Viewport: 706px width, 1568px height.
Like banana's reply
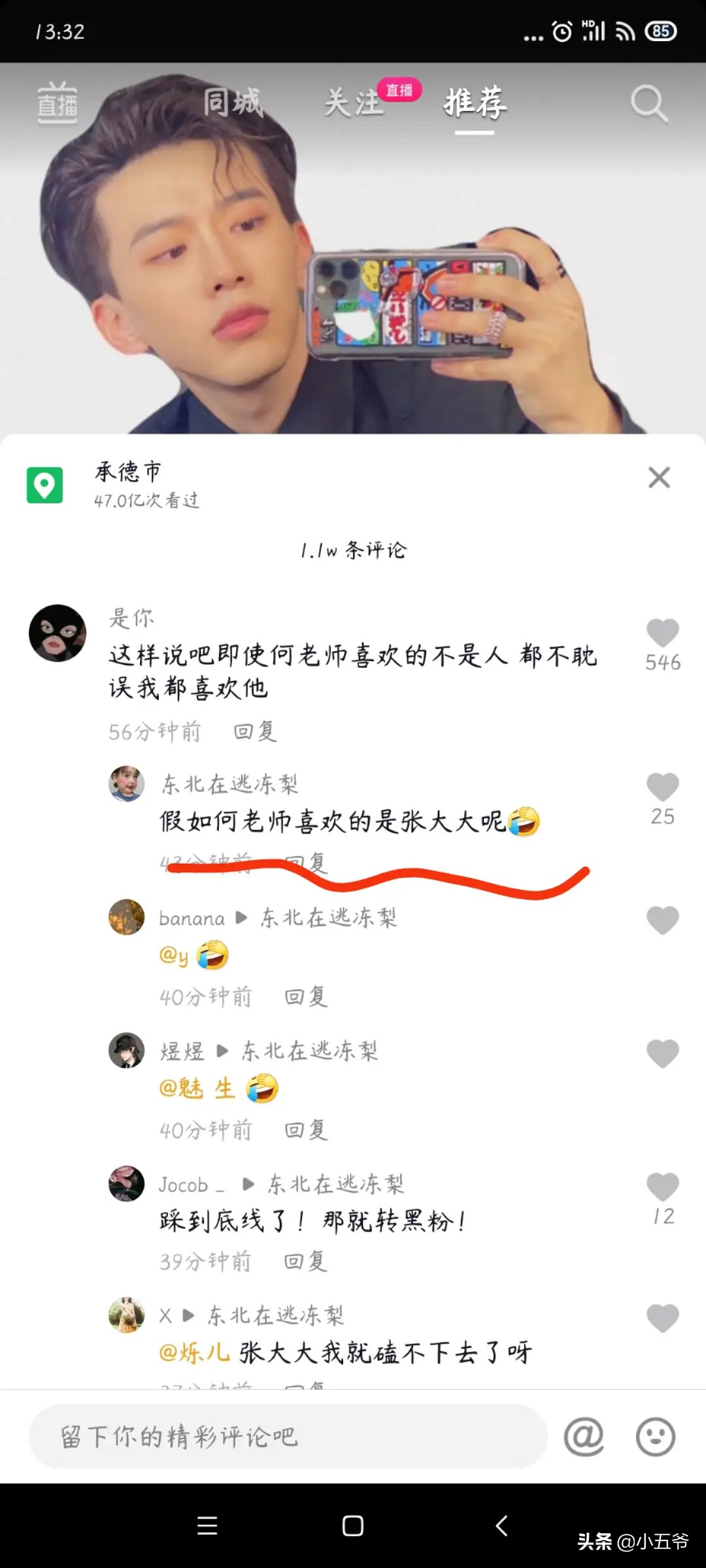[663, 920]
